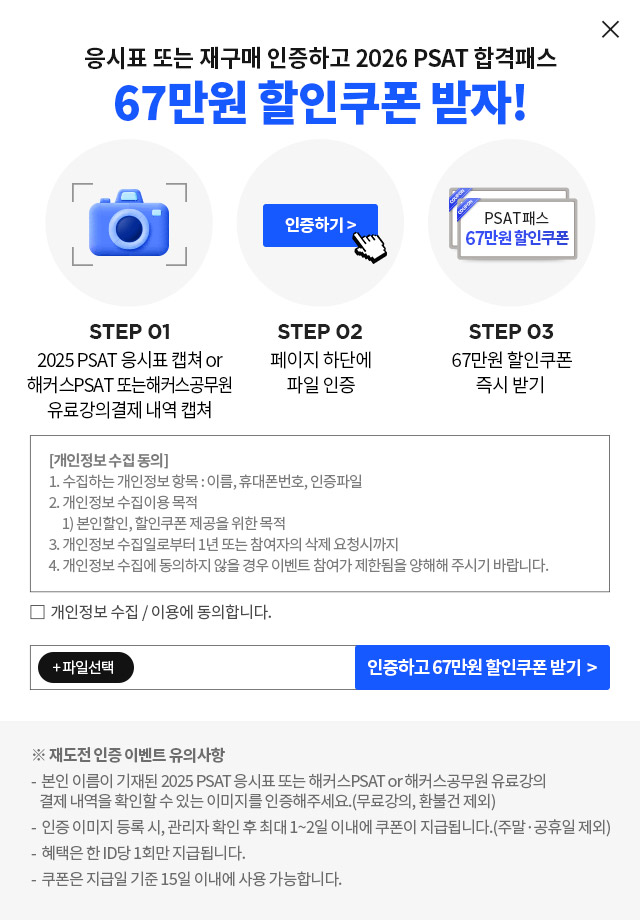This screenshot has width=640, height=920.
Task: Close the PSAT coupon popup
Action: point(610,29)
